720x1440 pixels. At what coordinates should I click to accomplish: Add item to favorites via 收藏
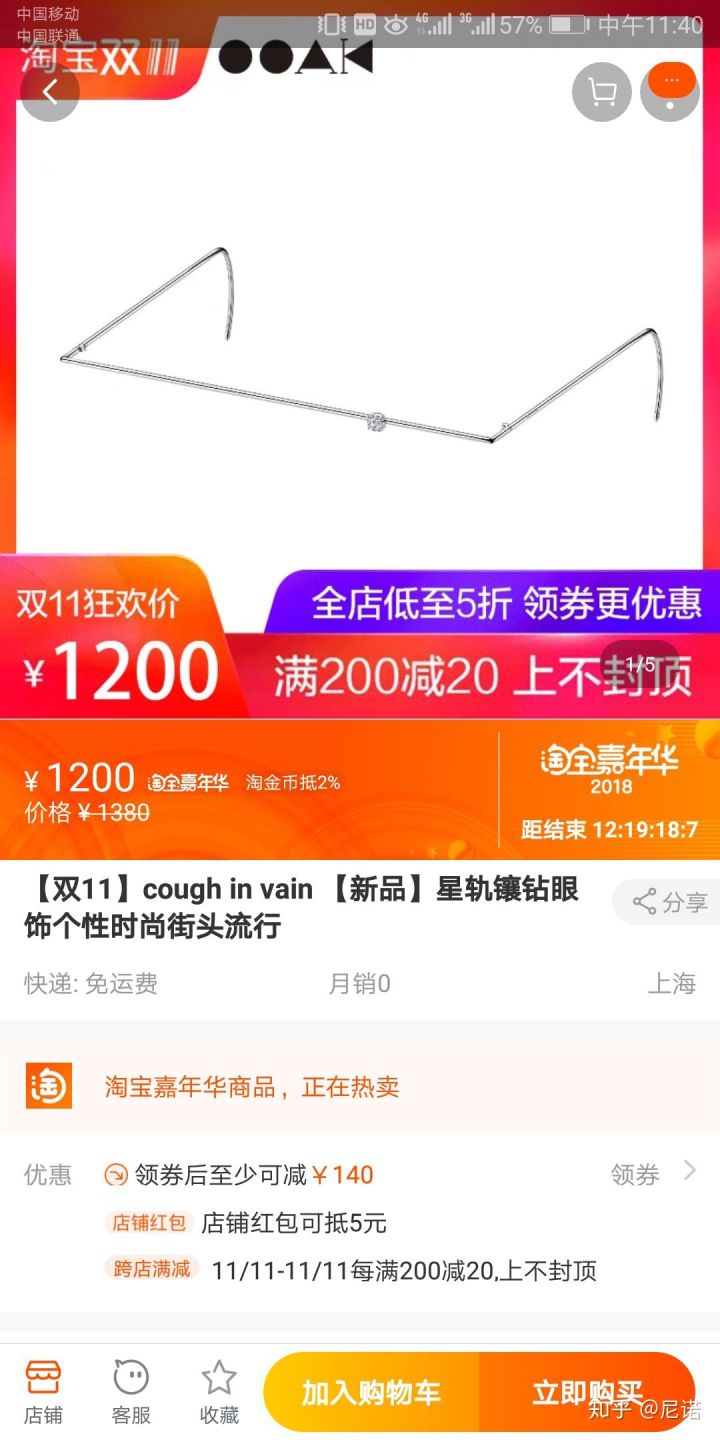[x=219, y=1391]
